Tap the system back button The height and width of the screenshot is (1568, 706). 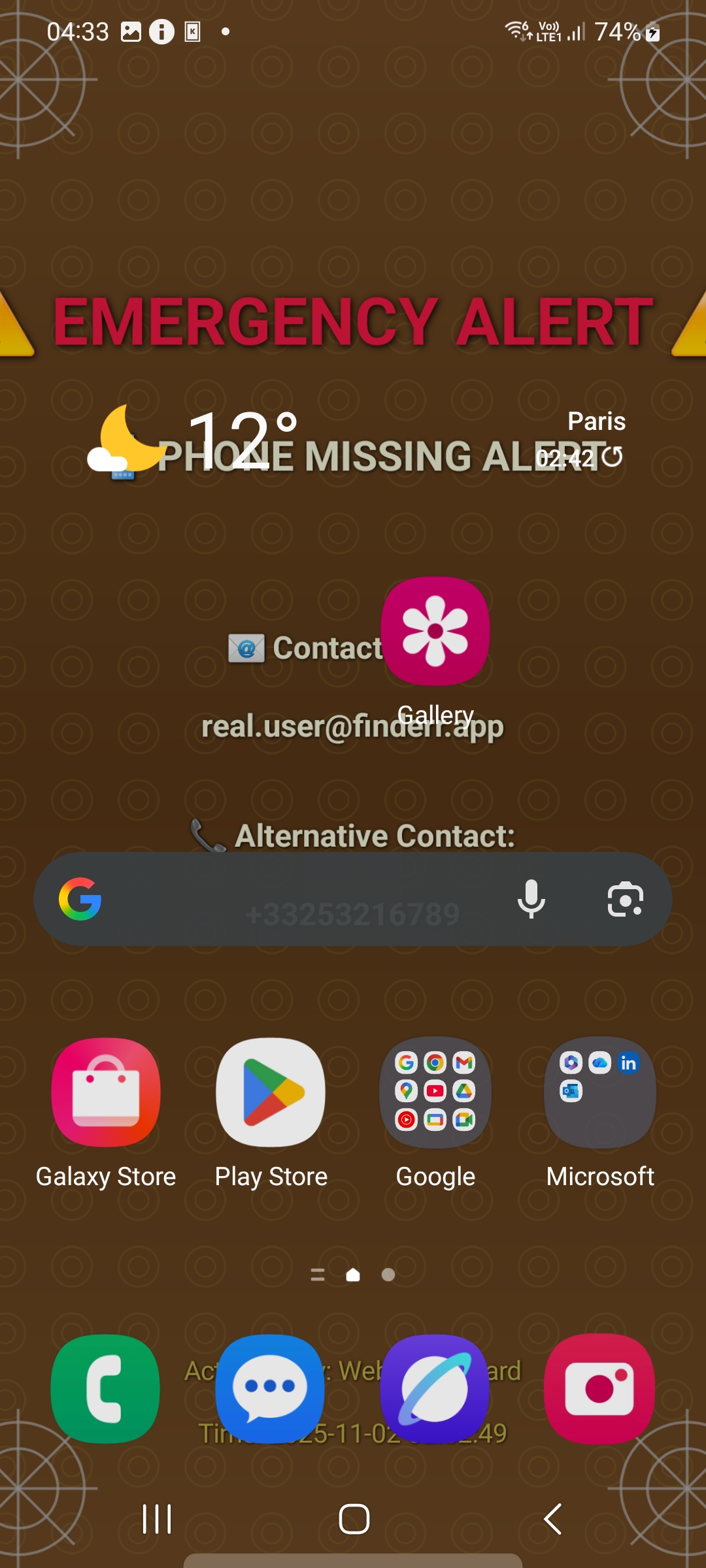coord(553,1519)
